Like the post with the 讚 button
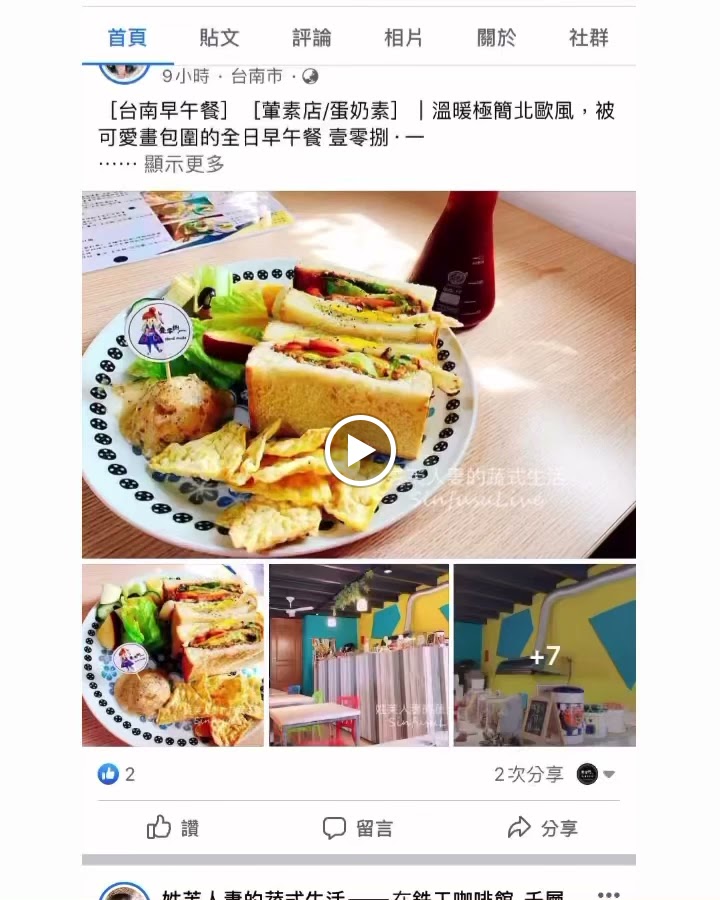 click(x=173, y=828)
